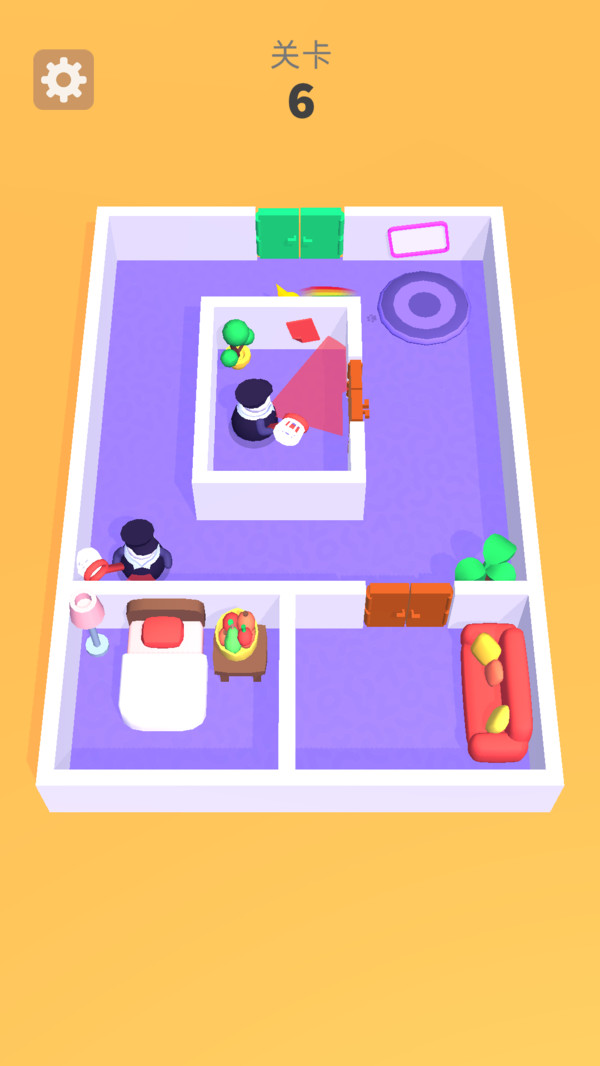Screen dimensions: 600x1066
Task: Open the settings gear
Action: [x=64, y=80]
